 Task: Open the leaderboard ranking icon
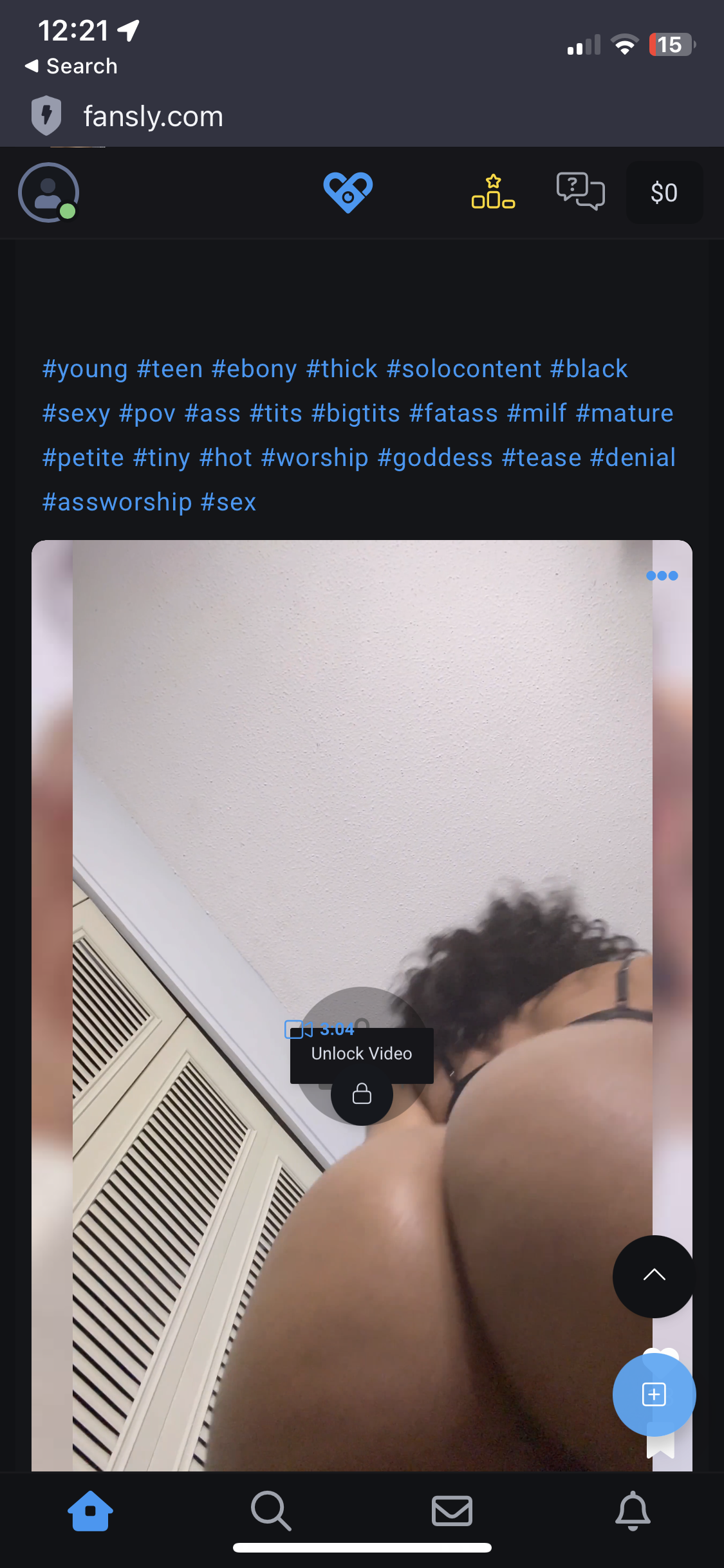tap(493, 192)
